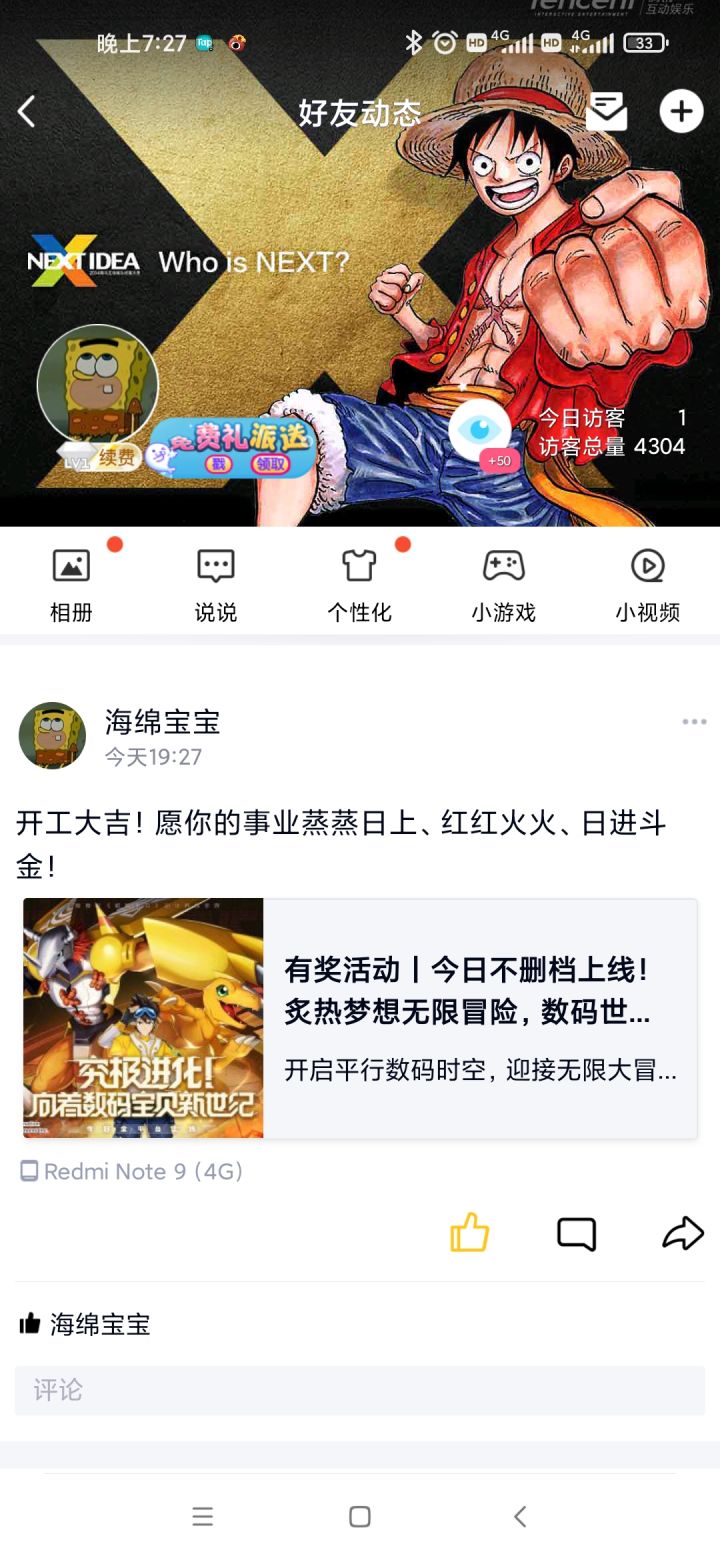Open the more options dots on 海绵宝宝's post
This screenshot has width=720, height=1560.
pos(694,722)
